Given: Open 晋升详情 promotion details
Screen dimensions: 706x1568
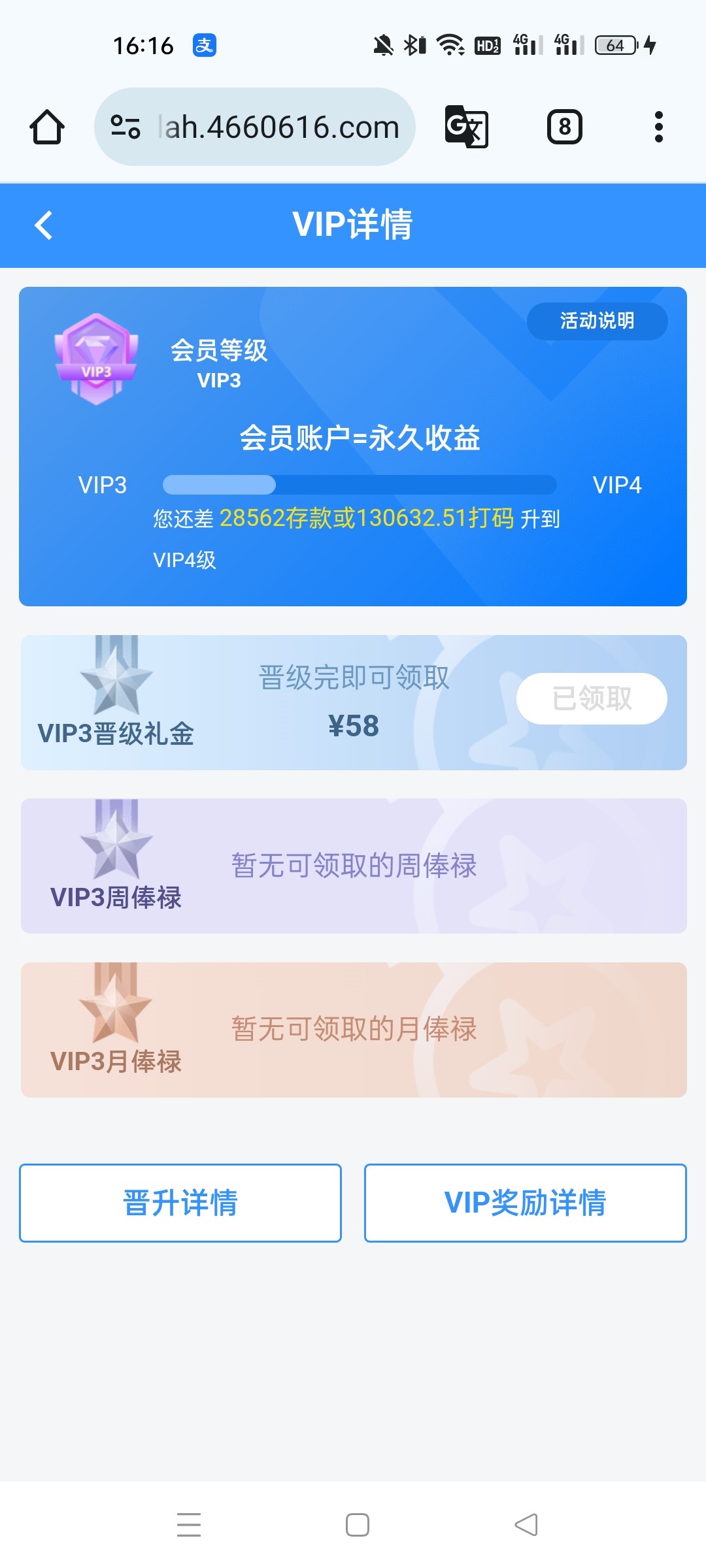Looking at the screenshot, I should click(180, 1203).
